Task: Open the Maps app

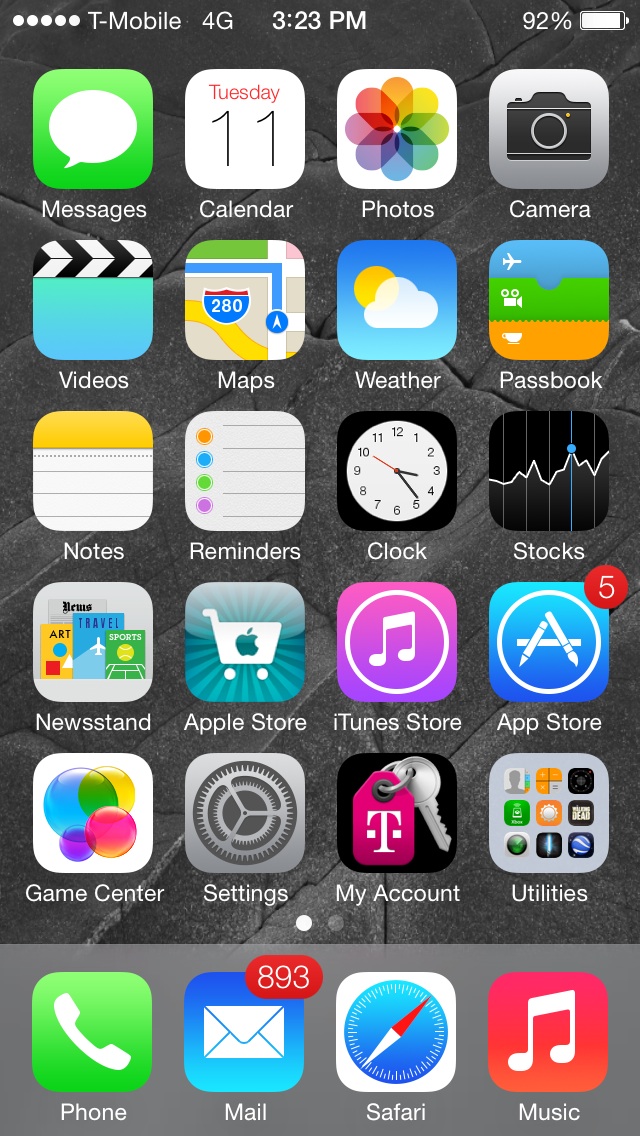Action: (x=245, y=300)
